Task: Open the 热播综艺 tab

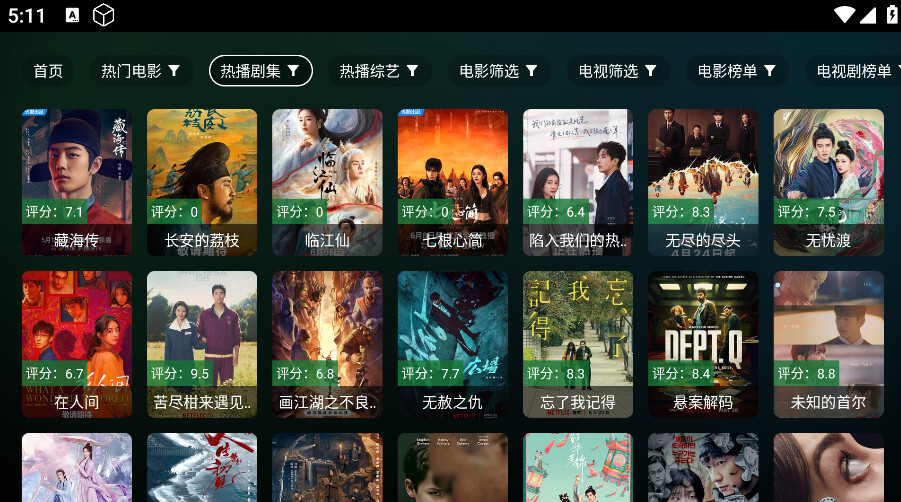Action: [379, 71]
